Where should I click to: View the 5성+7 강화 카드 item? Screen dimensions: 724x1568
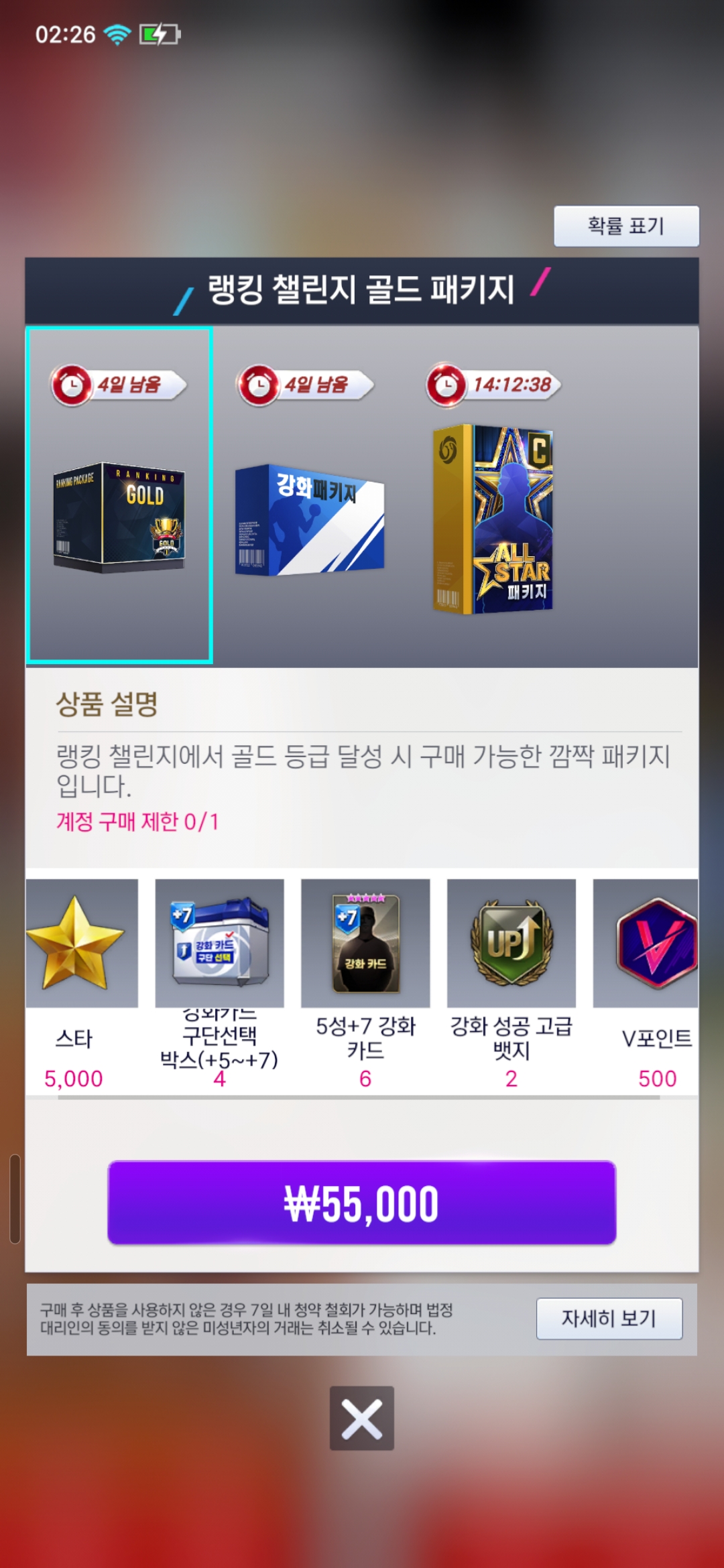pos(365,943)
